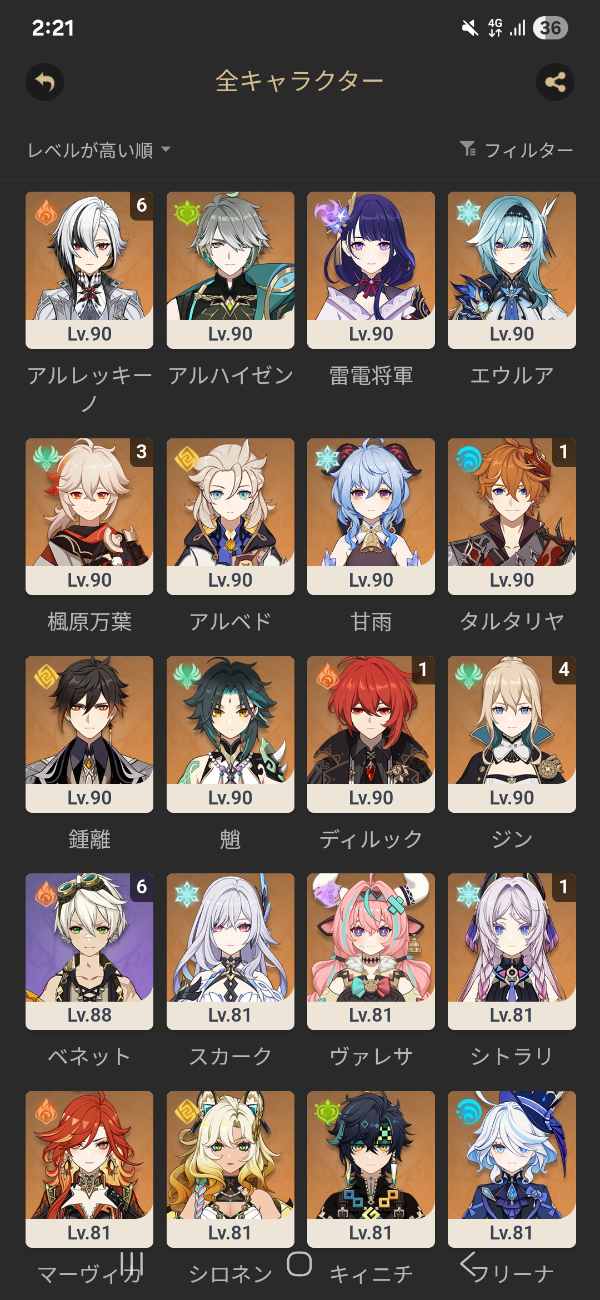Open the レベルが高い順 sort dropdown
This screenshot has width=600, height=1300.
99,150
